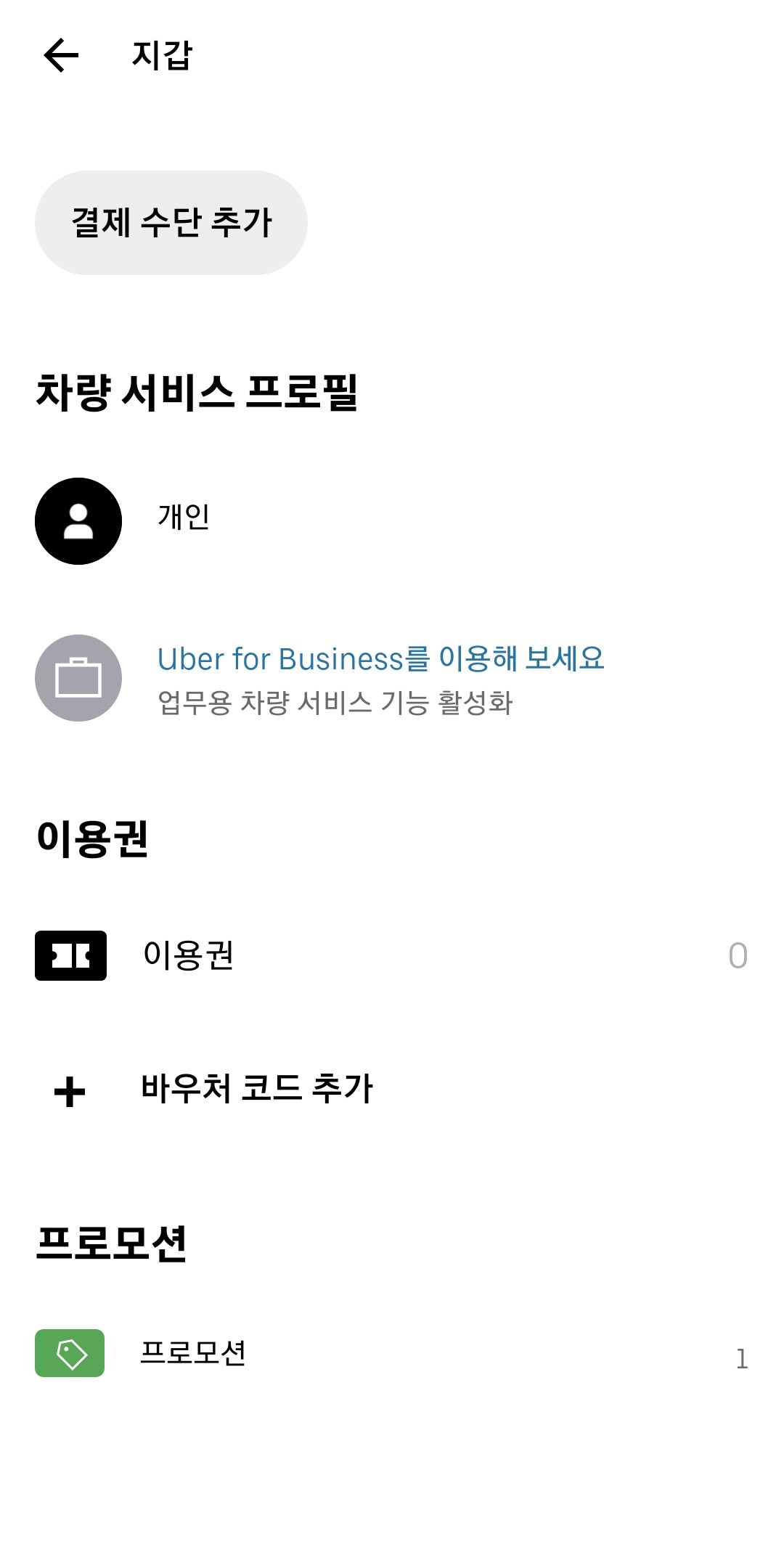The image size is (784, 1568).
Task: Click 바우처 코드 추가 to add a voucher
Action: pyautogui.click(x=256, y=1089)
